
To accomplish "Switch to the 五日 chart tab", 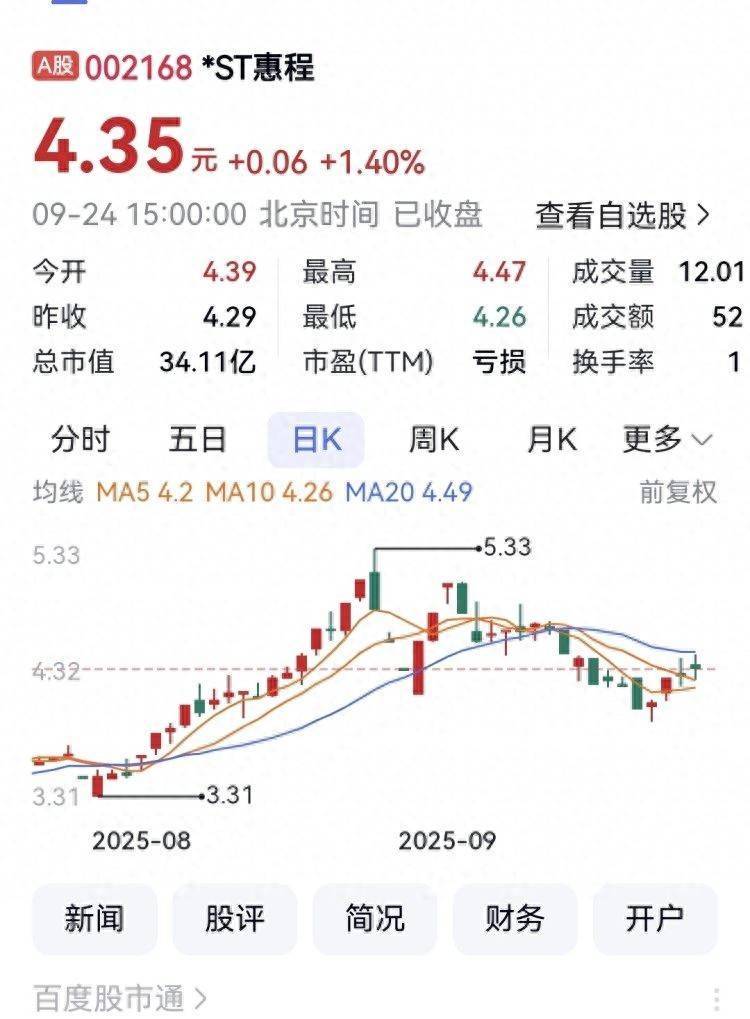I will (197, 439).
